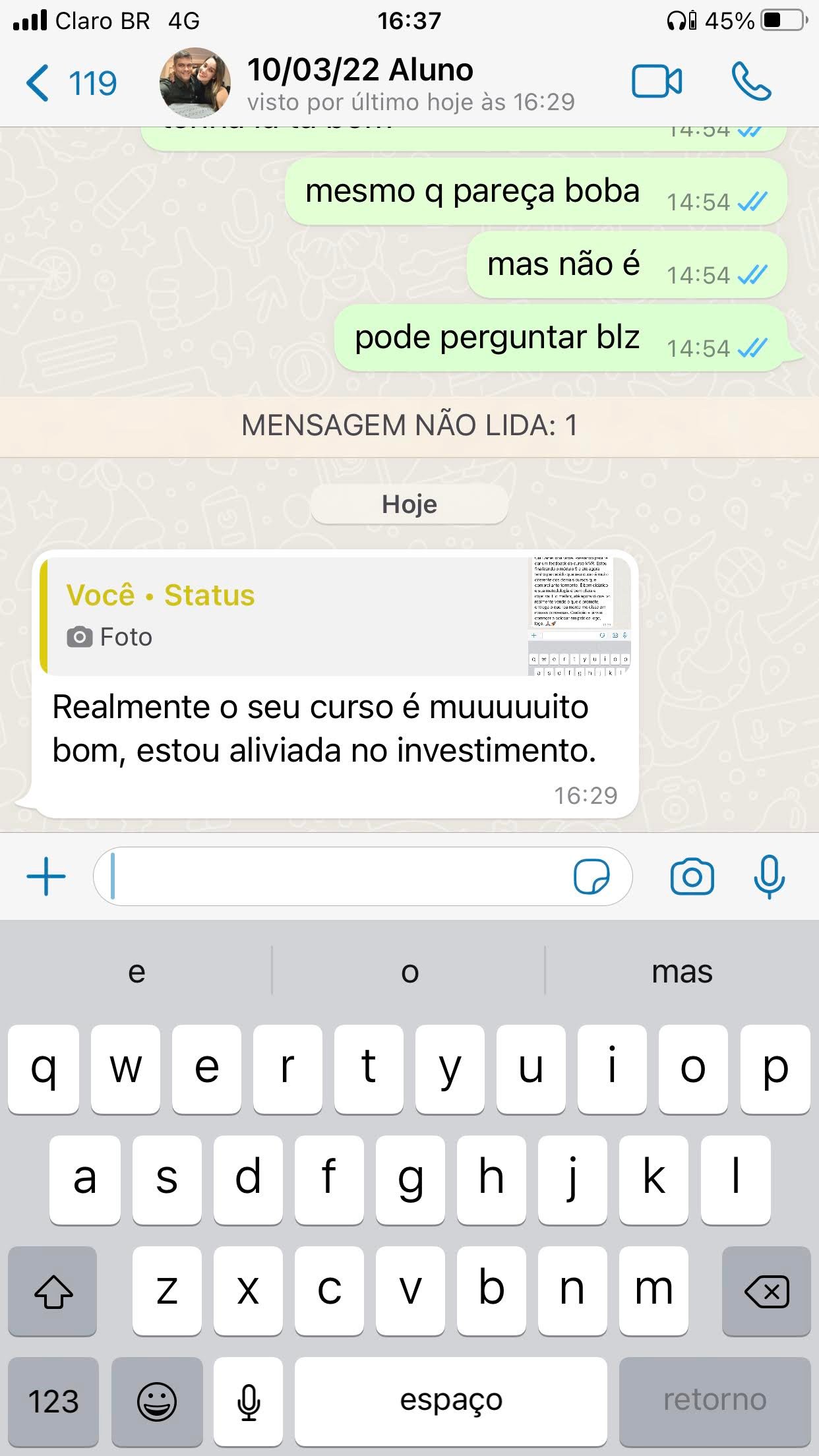Open the attachment plus menu

(46, 877)
